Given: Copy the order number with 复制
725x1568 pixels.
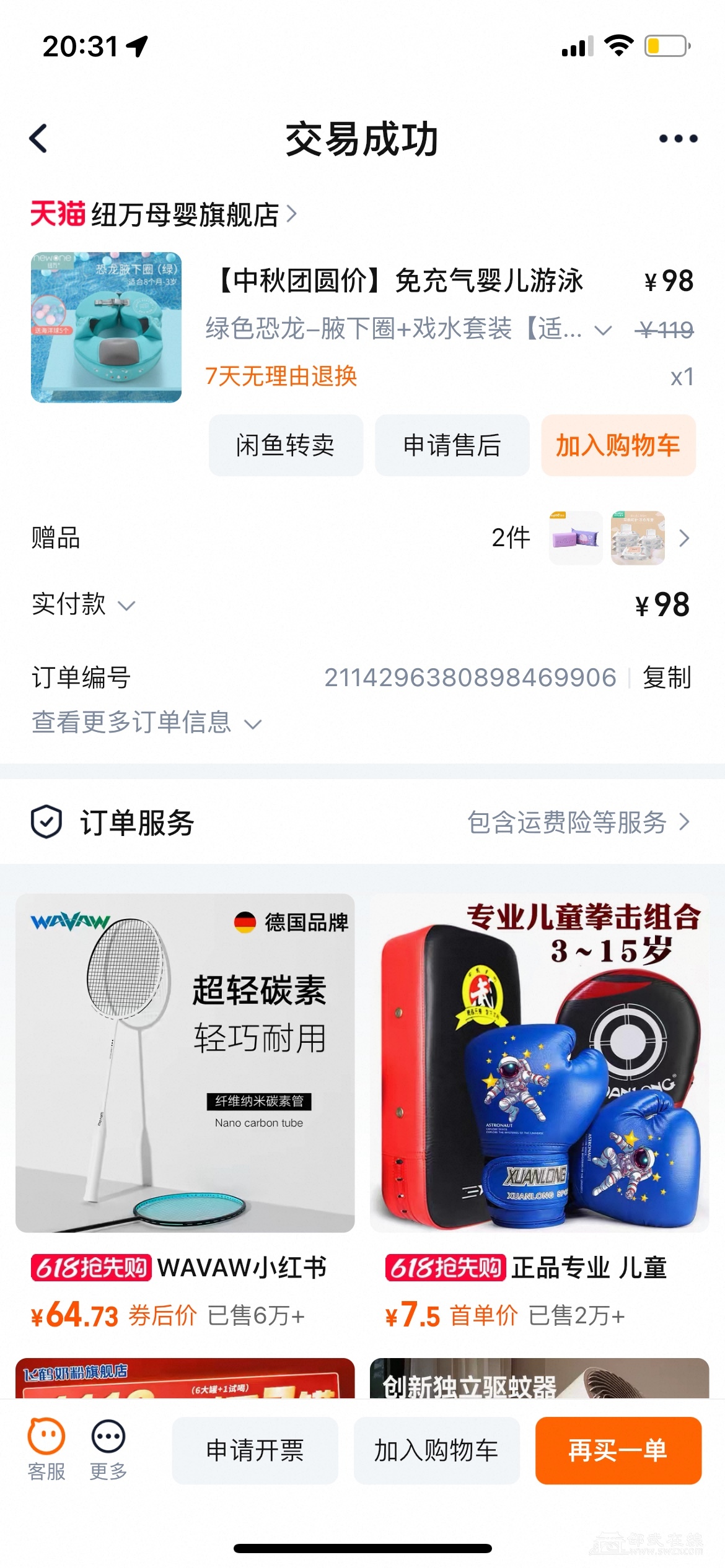Looking at the screenshot, I should point(666,677).
